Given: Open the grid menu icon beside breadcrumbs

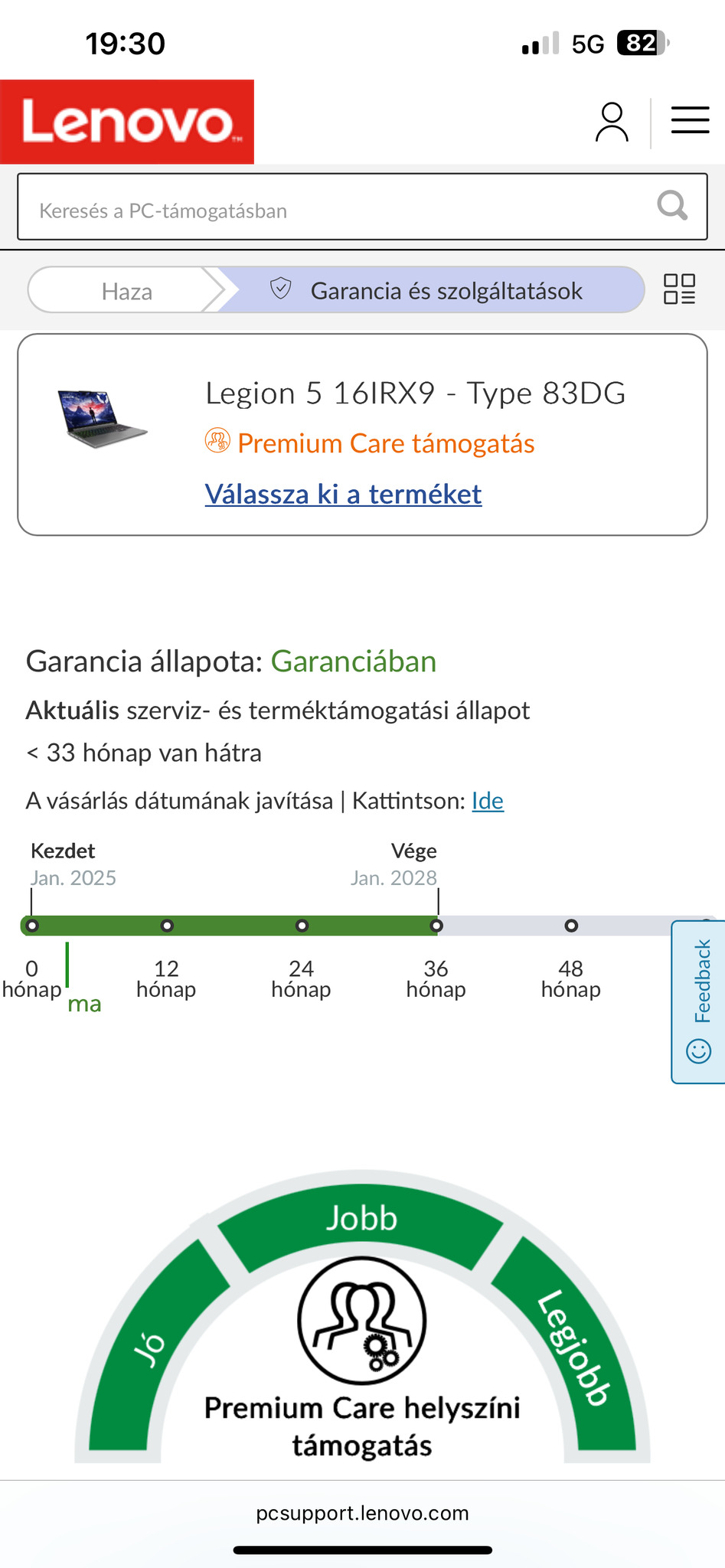Looking at the screenshot, I should tap(679, 289).
